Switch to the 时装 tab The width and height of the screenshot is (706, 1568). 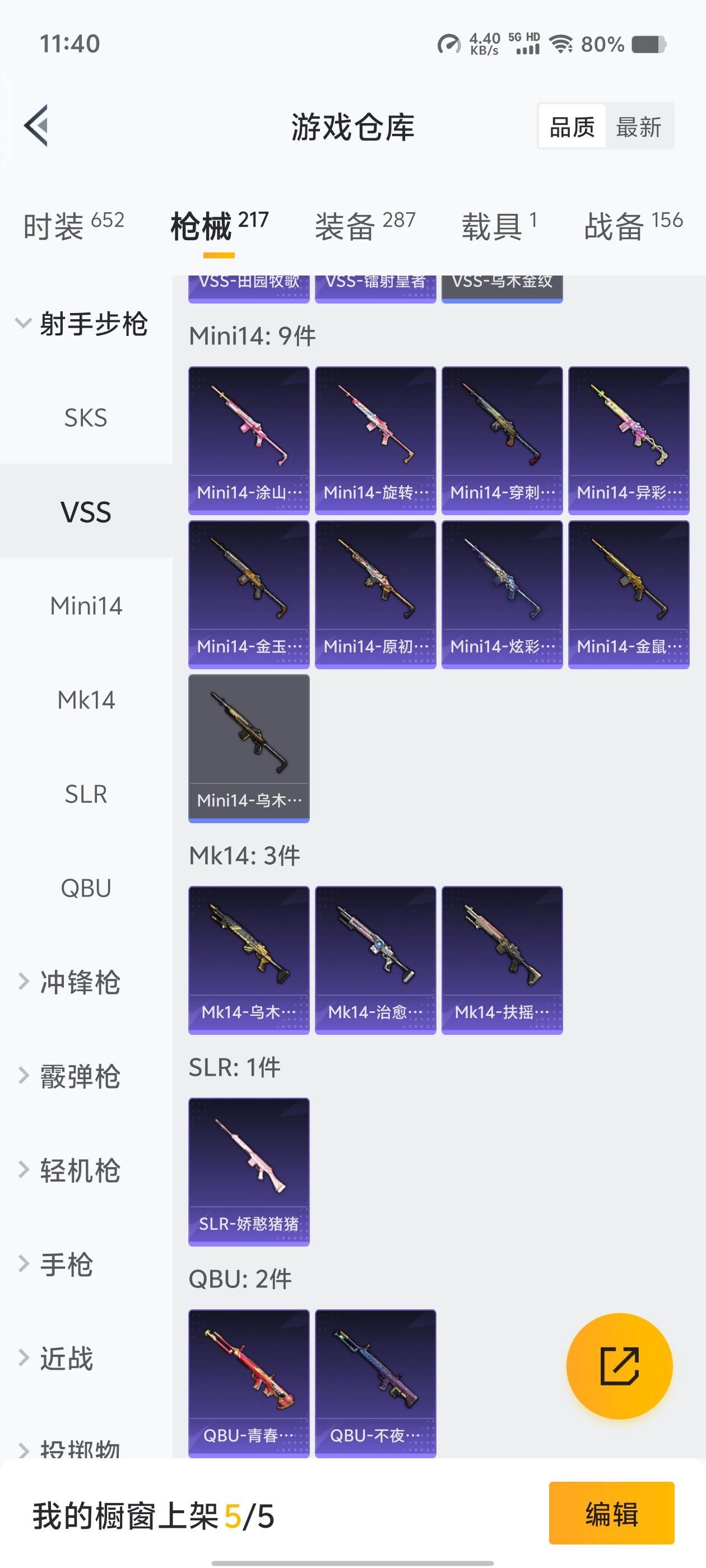click(x=73, y=226)
